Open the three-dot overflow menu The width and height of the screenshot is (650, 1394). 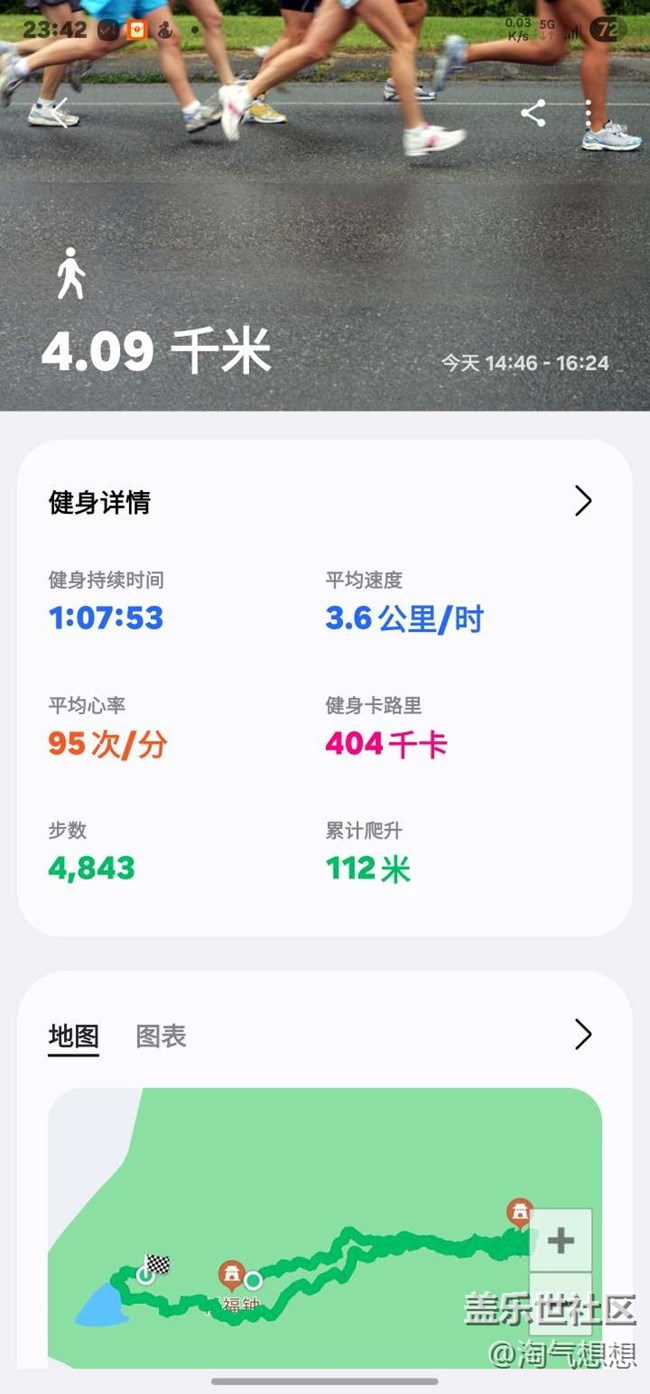pyautogui.click(x=589, y=112)
